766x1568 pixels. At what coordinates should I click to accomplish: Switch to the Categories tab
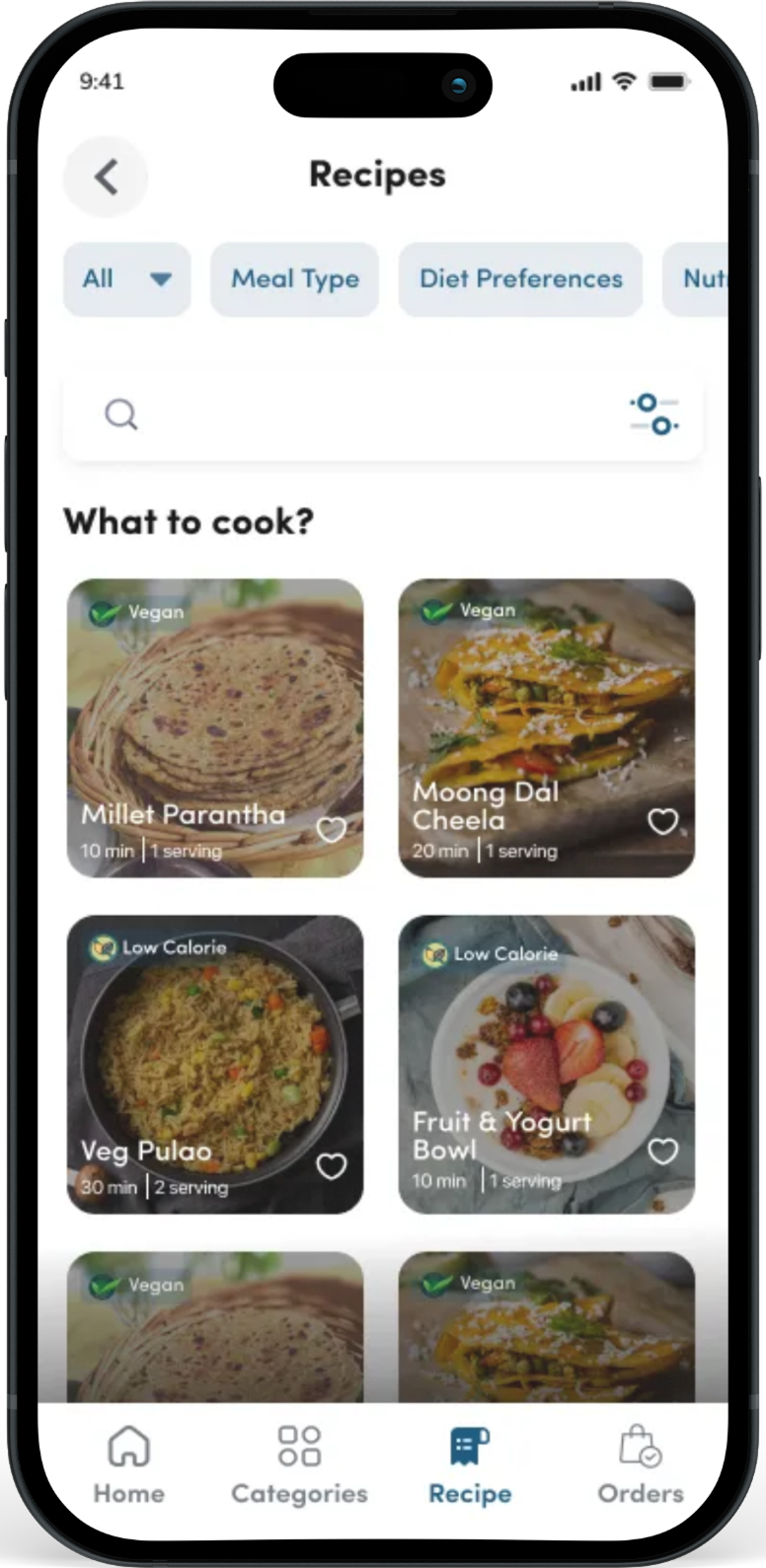(x=299, y=1465)
